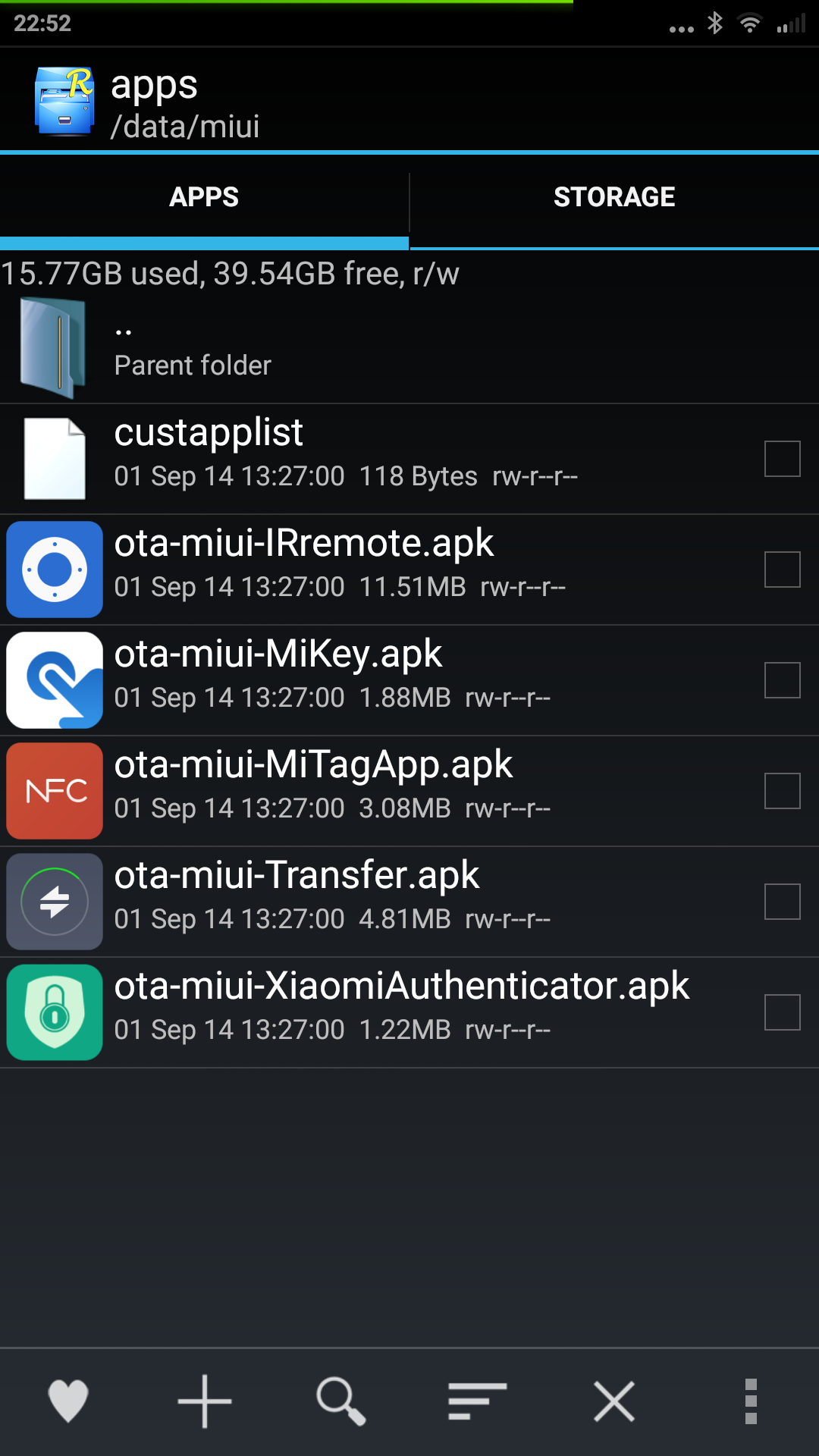Viewport: 819px width, 1456px height.
Task: Select the ota-miui-Transfer.apk checkbox
Action: [782, 901]
